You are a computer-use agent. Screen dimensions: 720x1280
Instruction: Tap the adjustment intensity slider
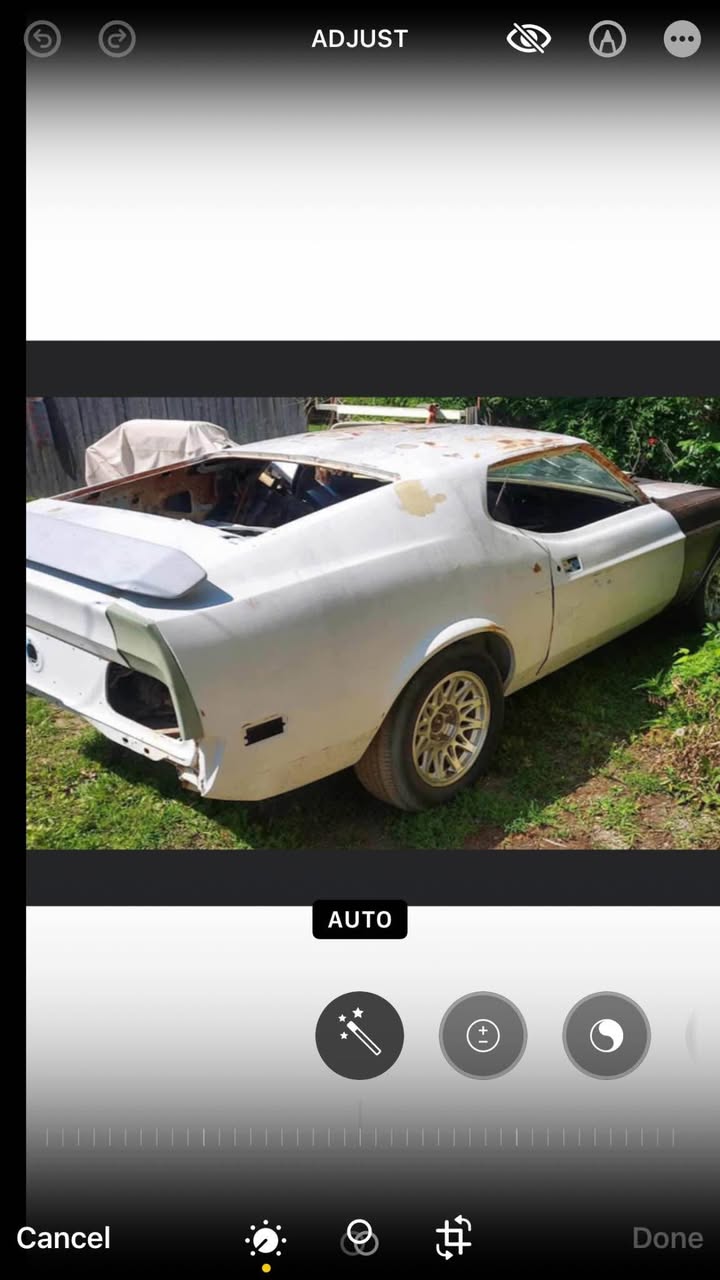tap(360, 1137)
